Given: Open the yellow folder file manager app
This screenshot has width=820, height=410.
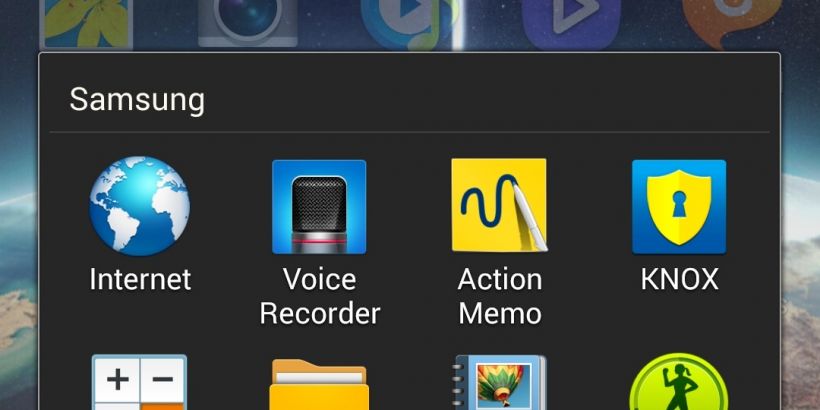Looking at the screenshot, I should click(319, 387).
